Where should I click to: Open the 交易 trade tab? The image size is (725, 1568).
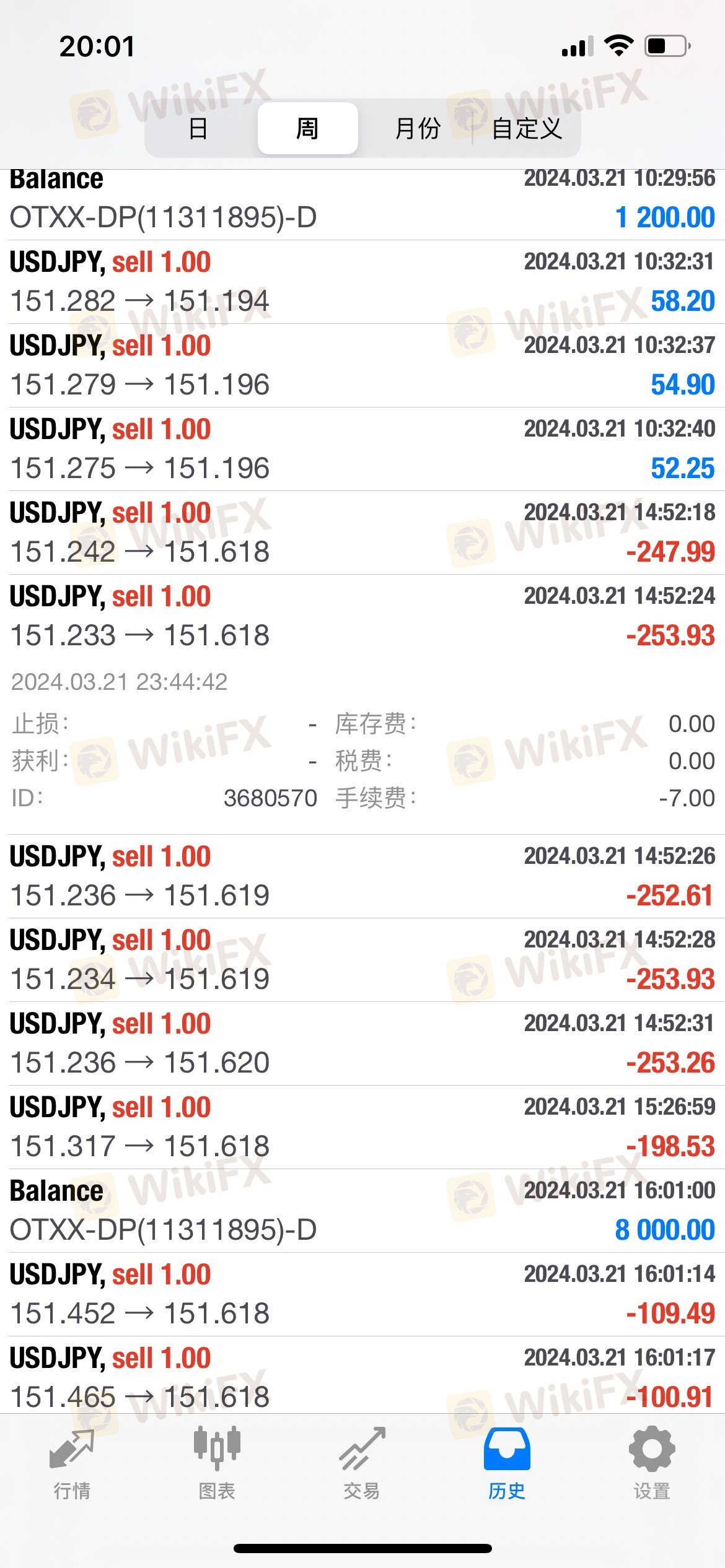tap(362, 1465)
